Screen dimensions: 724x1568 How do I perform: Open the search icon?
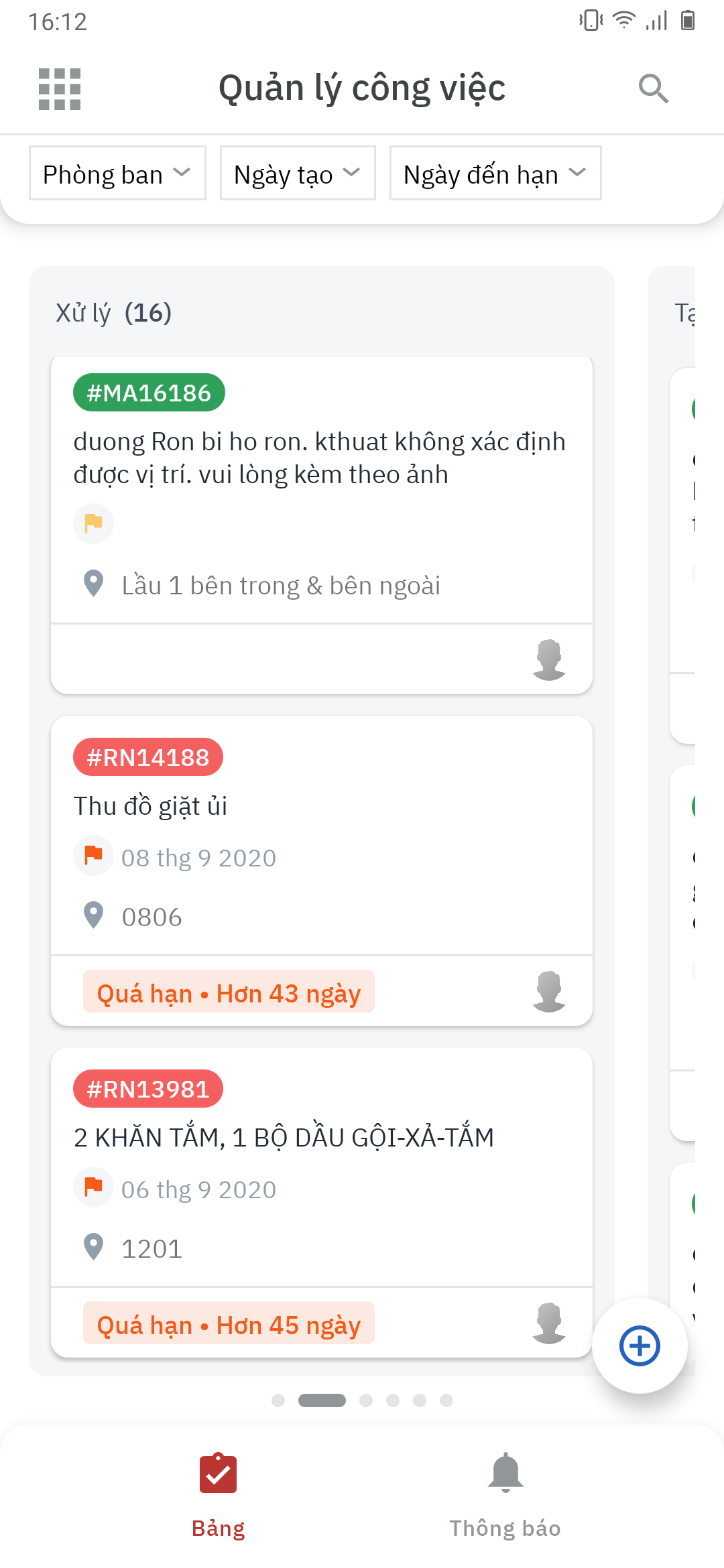tap(653, 88)
